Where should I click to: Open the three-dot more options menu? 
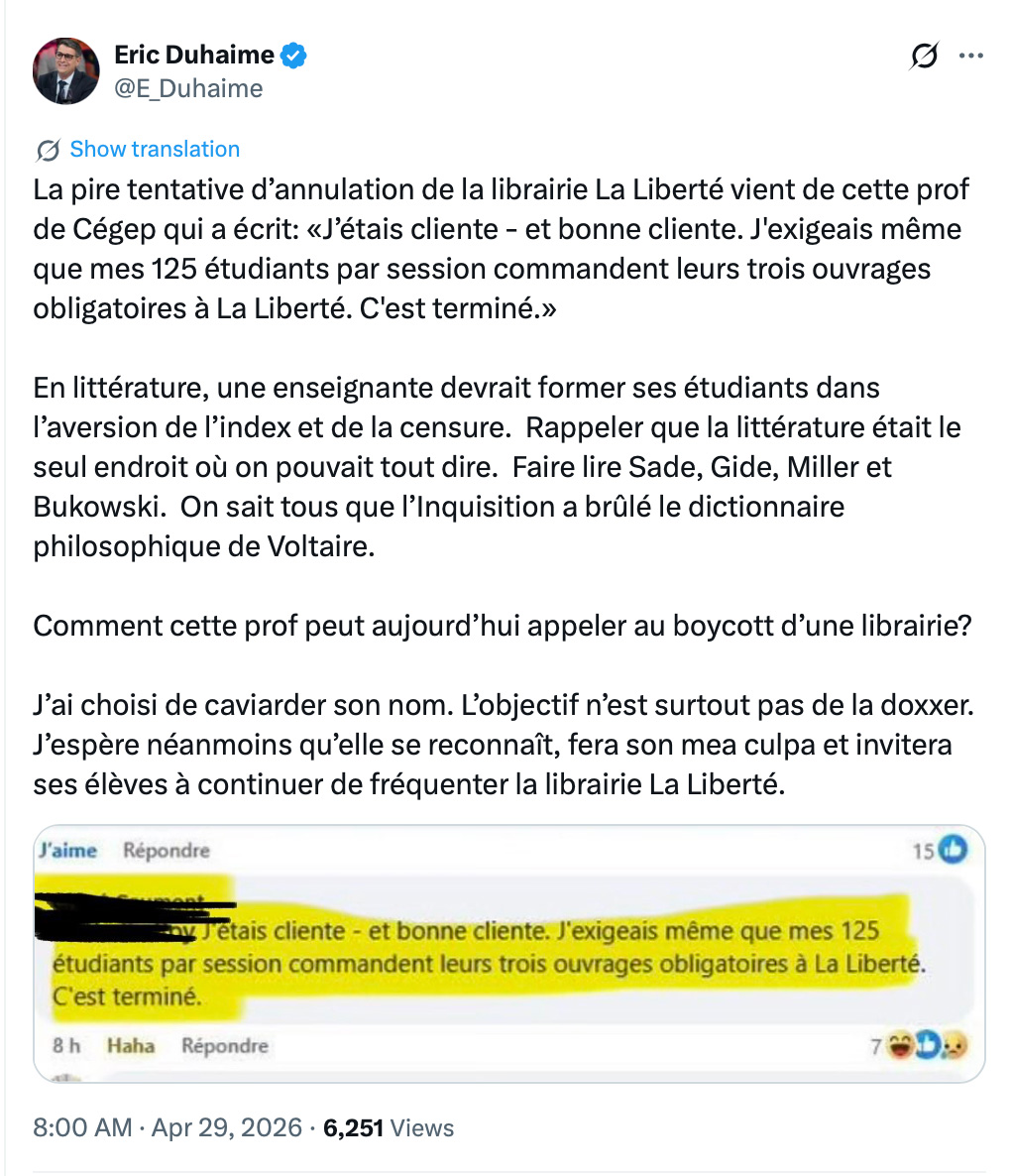970,58
